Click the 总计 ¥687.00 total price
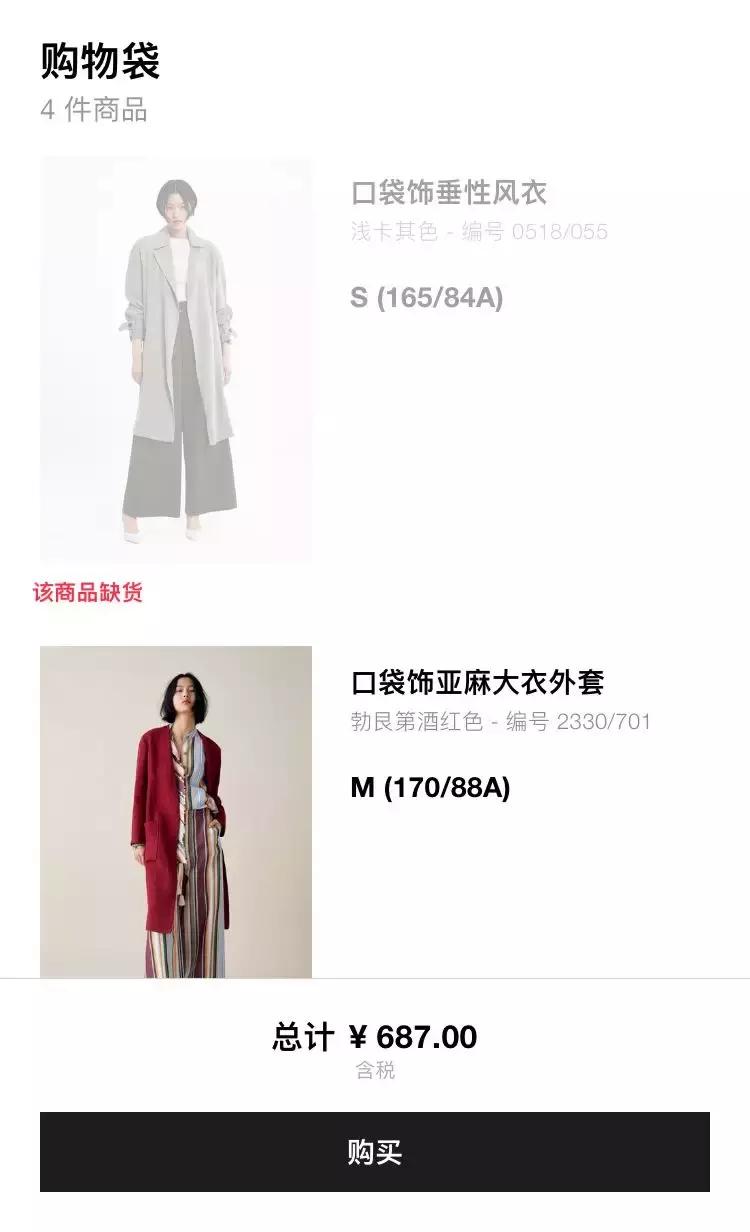This screenshot has height=1232, width=750. 375,1037
